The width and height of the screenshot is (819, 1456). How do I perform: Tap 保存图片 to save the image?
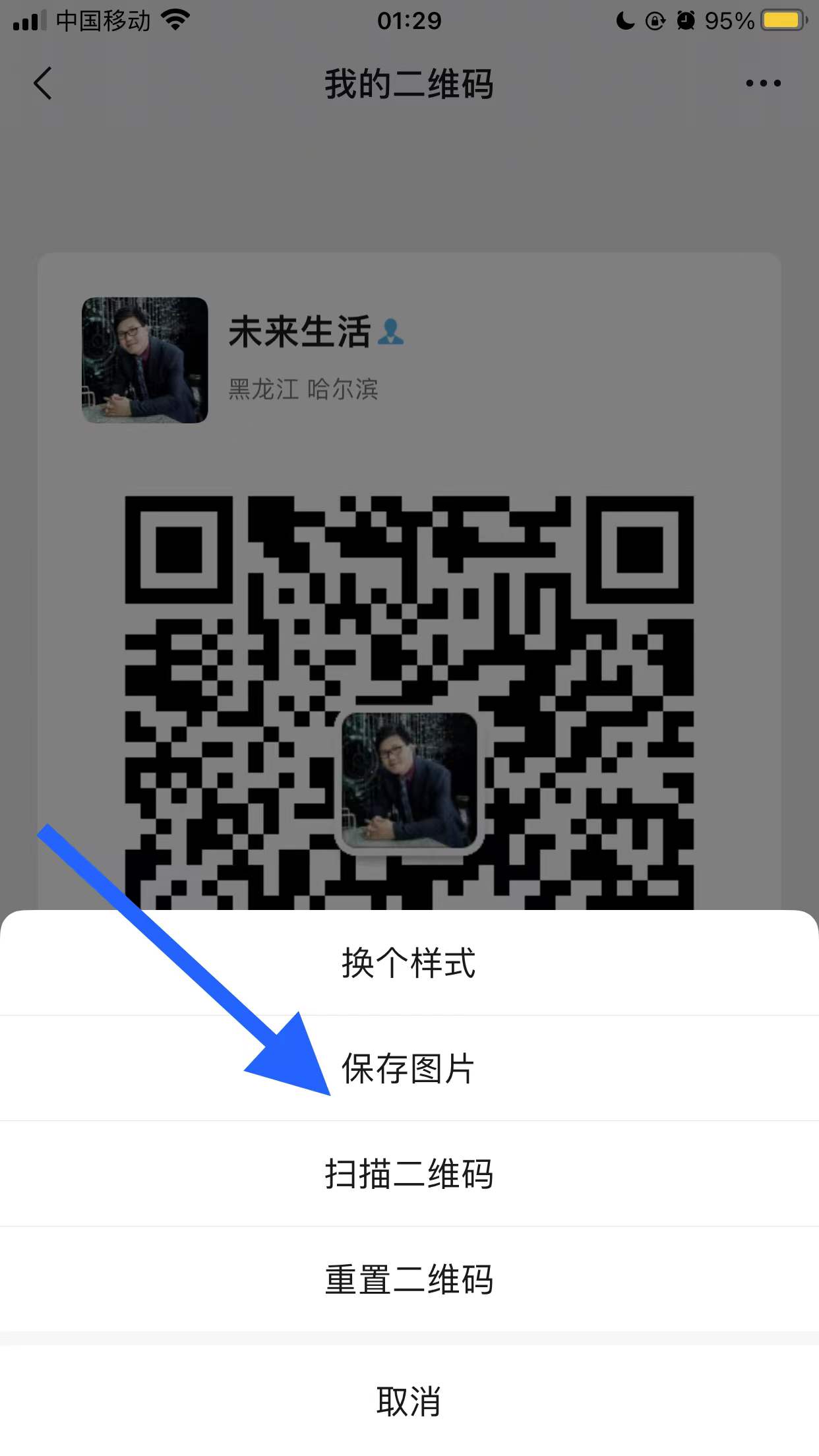pyautogui.click(x=408, y=1068)
